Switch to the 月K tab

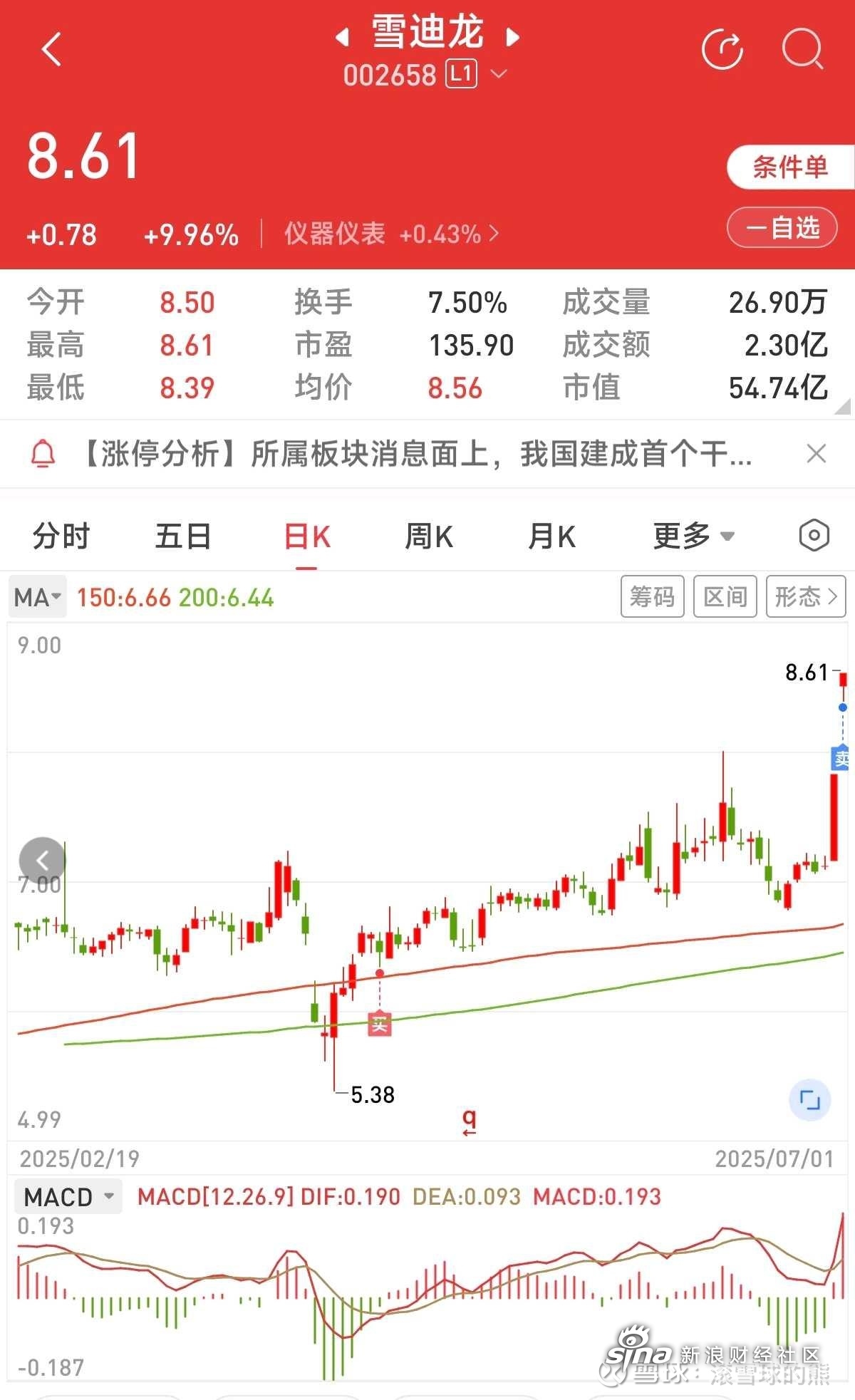551,536
